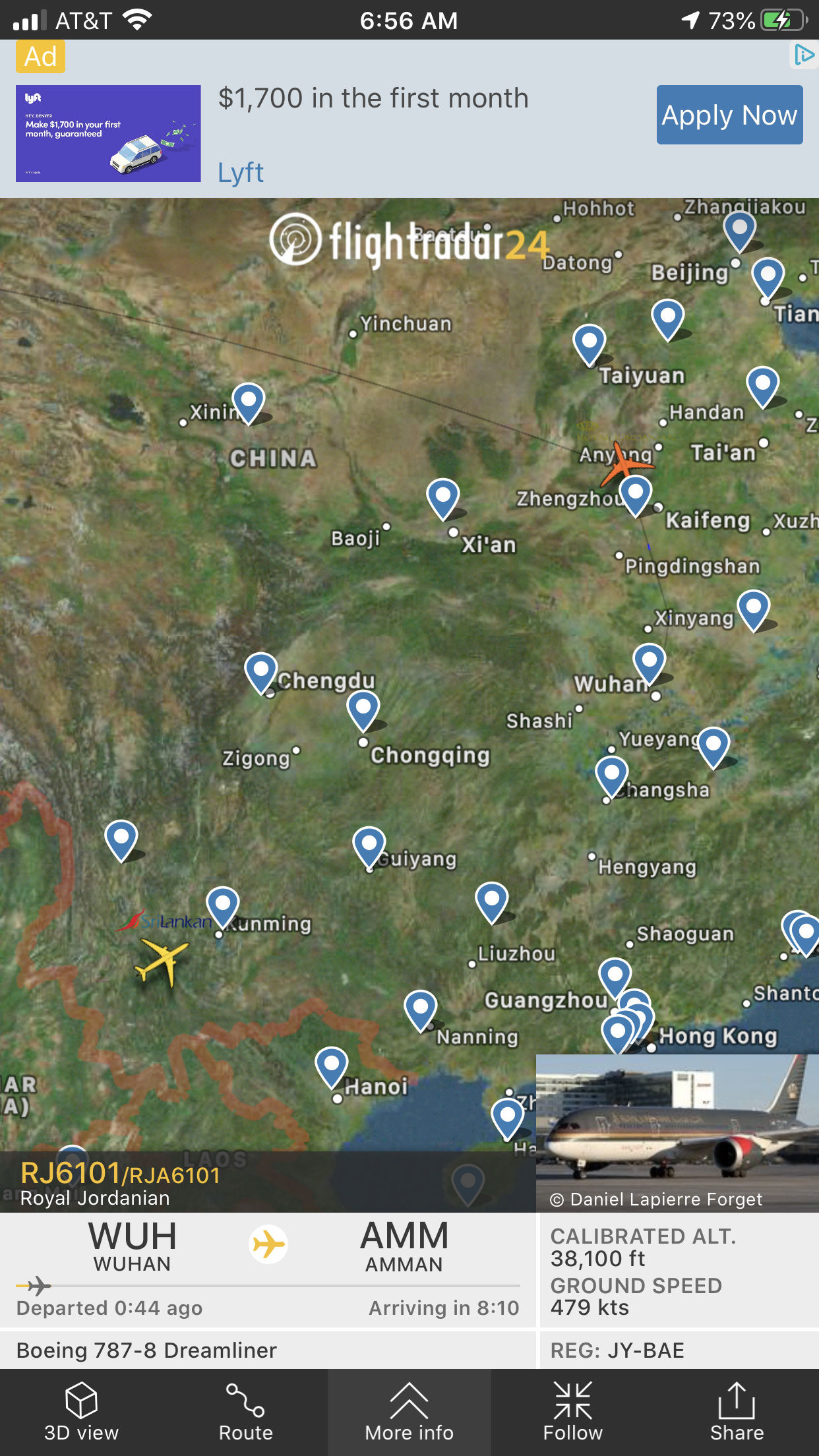
Task: Open the Lyft ad banner image
Action: pyautogui.click(x=108, y=133)
